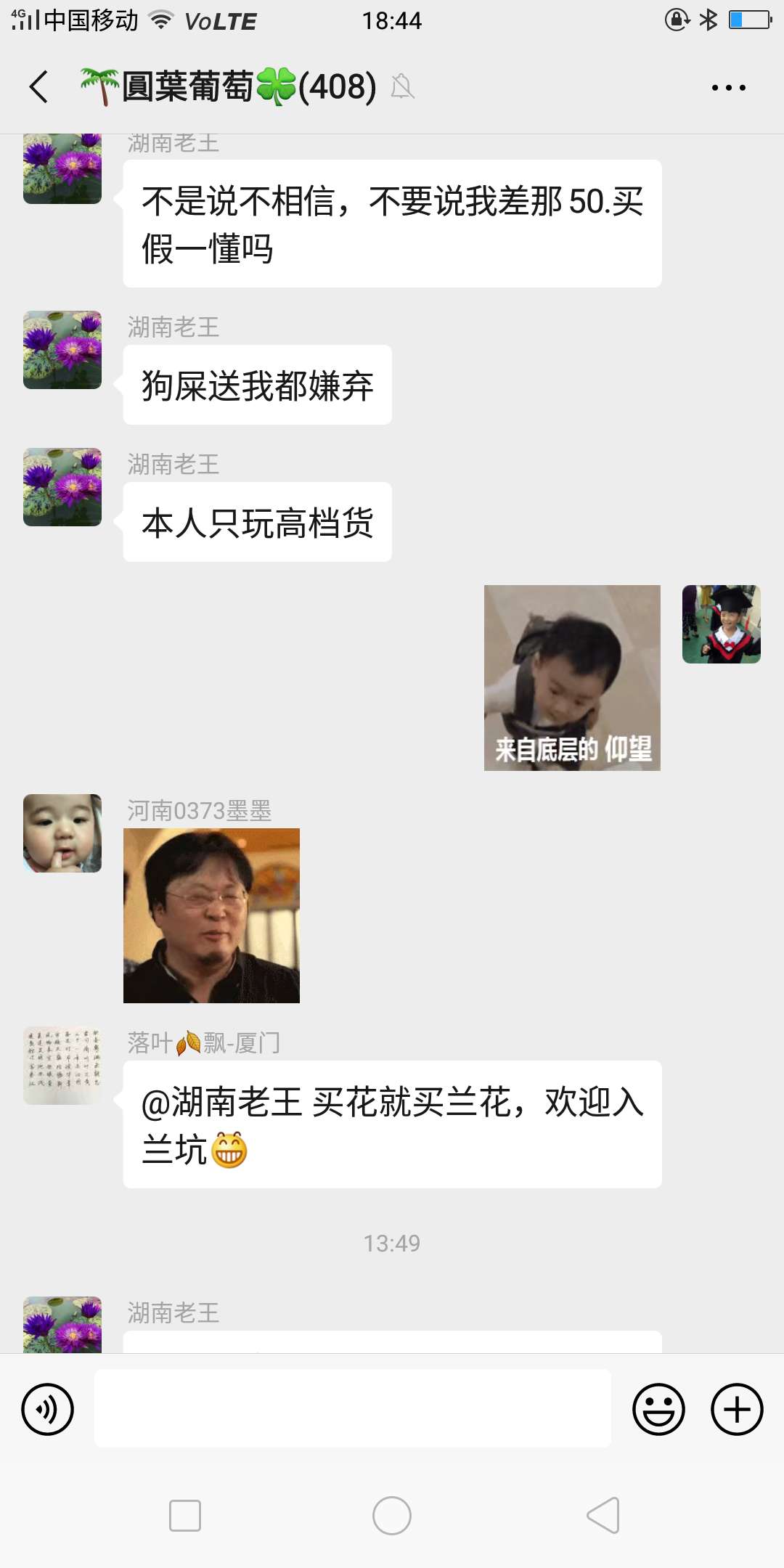Return to the system home screen
The height and width of the screenshot is (1568, 784).
(392, 1516)
